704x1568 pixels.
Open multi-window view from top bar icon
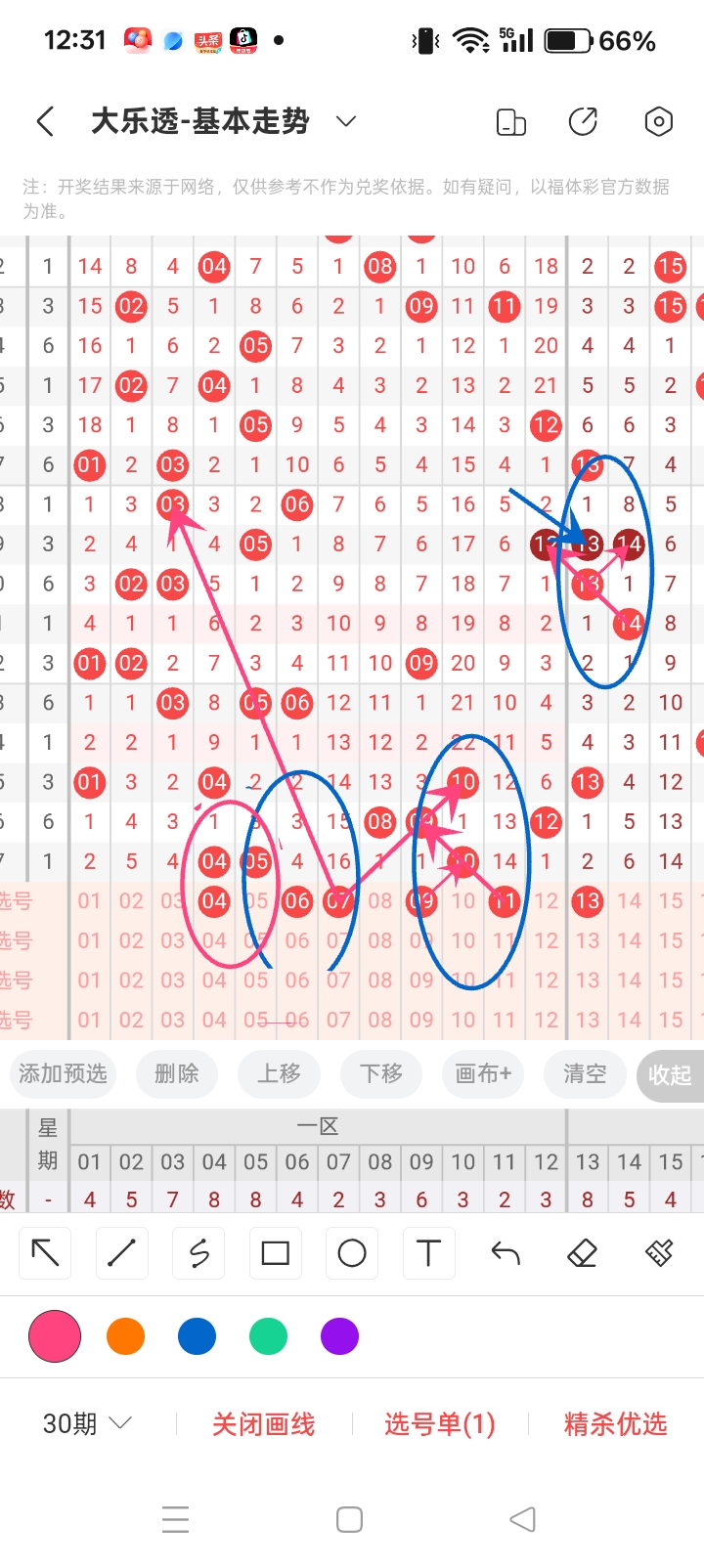click(509, 121)
